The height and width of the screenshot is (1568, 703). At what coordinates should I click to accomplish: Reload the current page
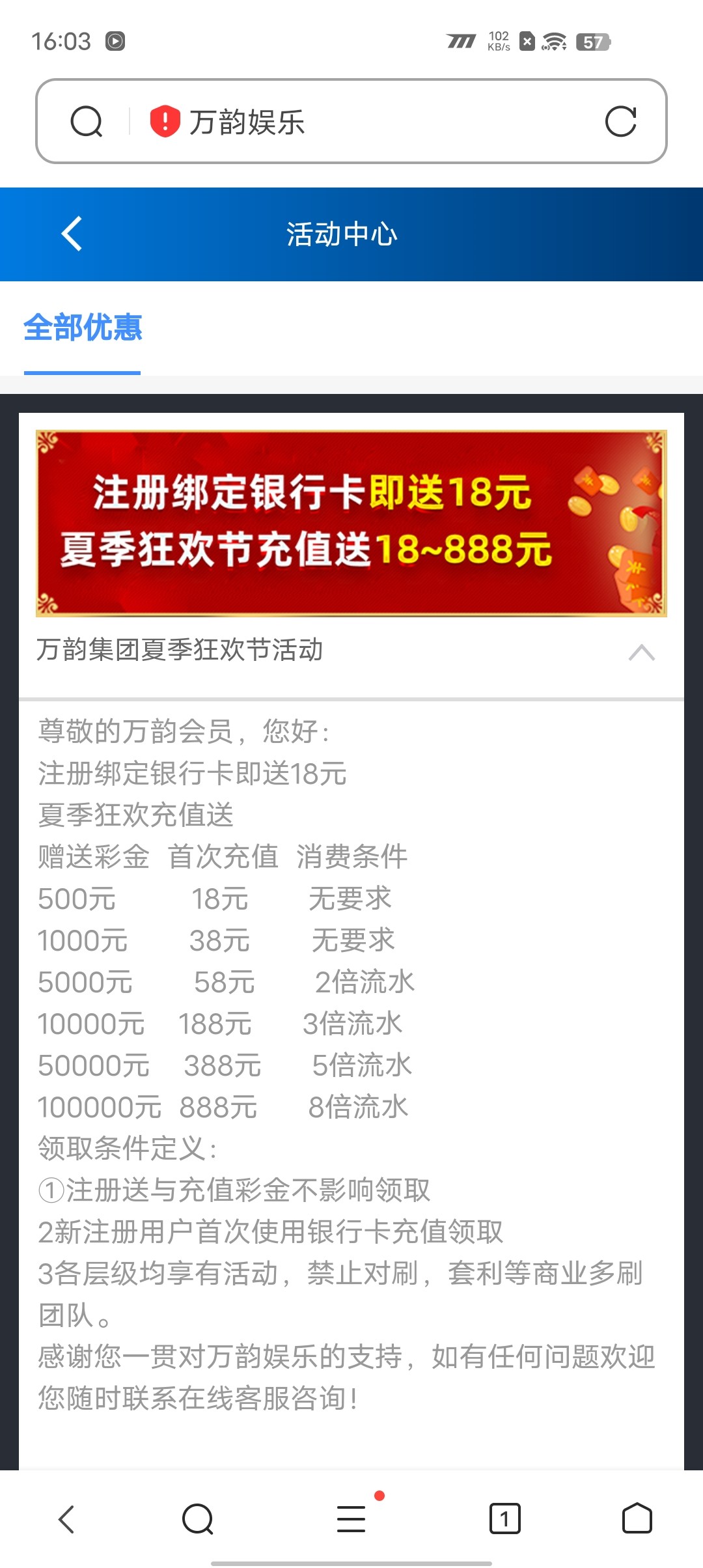click(620, 122)
